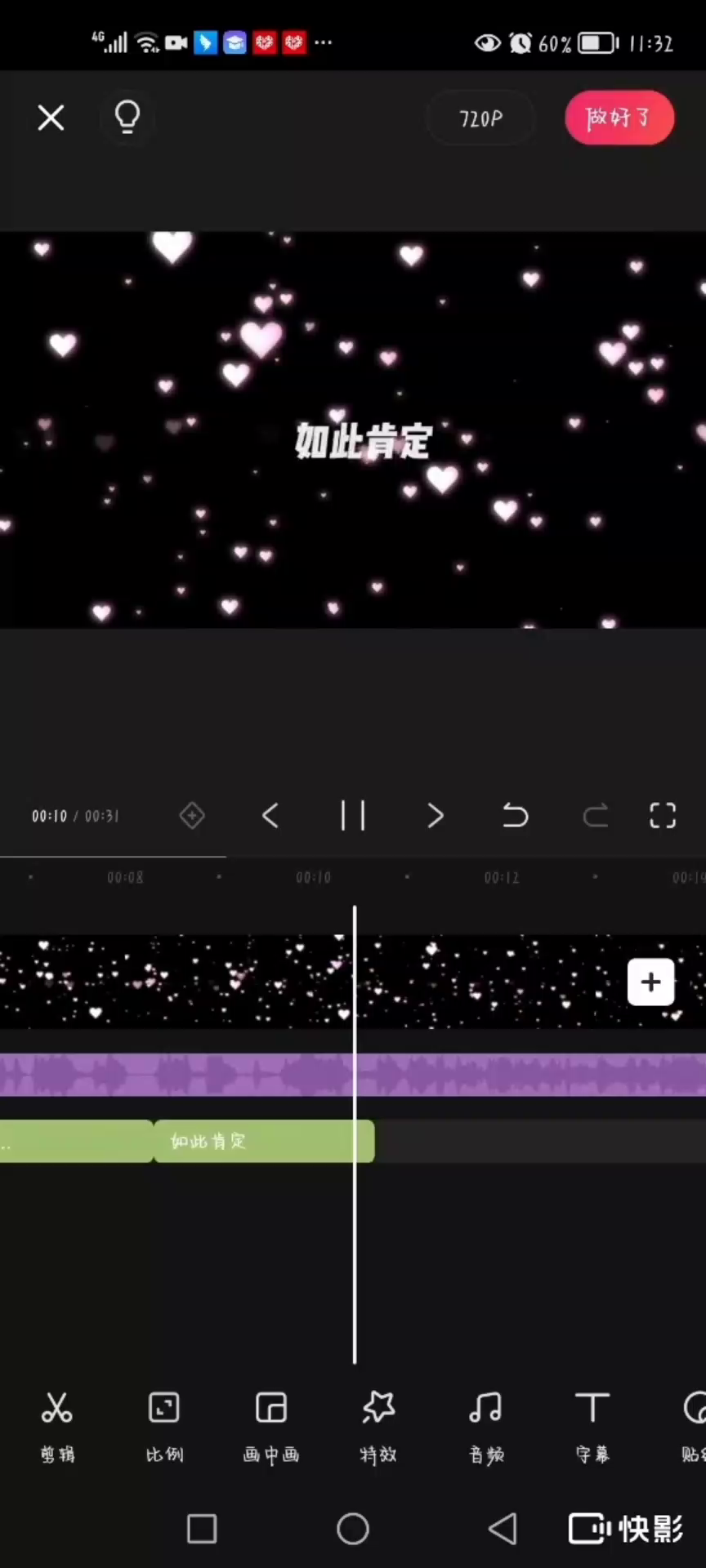This screenshot has width=706, height=1568.
Task: Add a clip with the plus button
Action: pyautogui.click(x=651, y=982)
